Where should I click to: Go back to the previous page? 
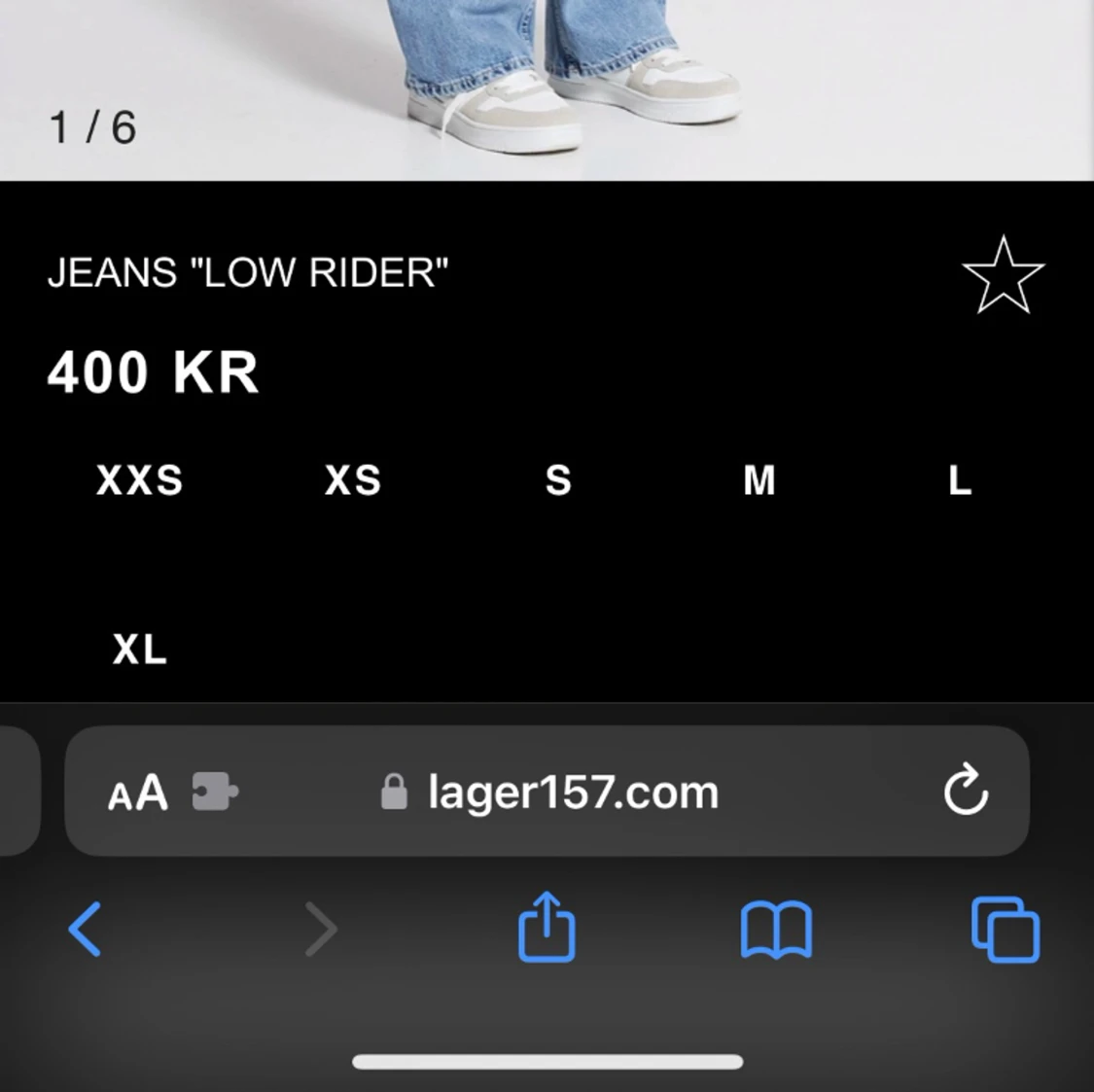(x=86, y=929)
